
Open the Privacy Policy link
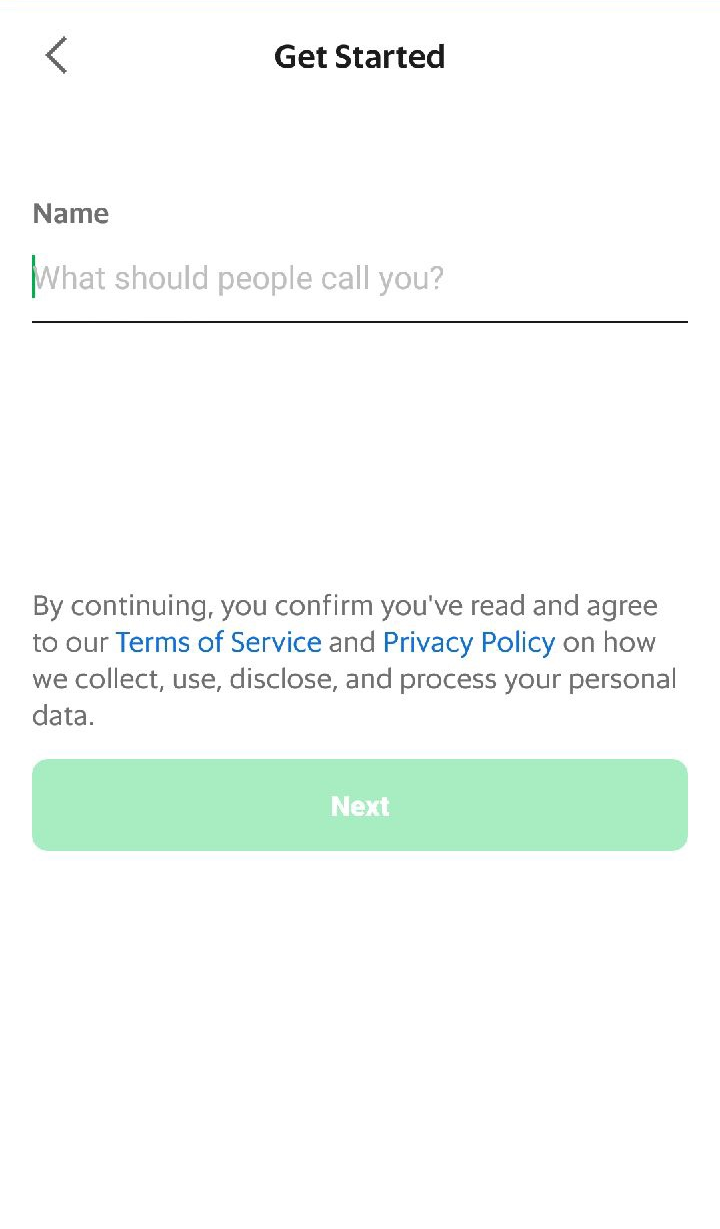point(469,643)
